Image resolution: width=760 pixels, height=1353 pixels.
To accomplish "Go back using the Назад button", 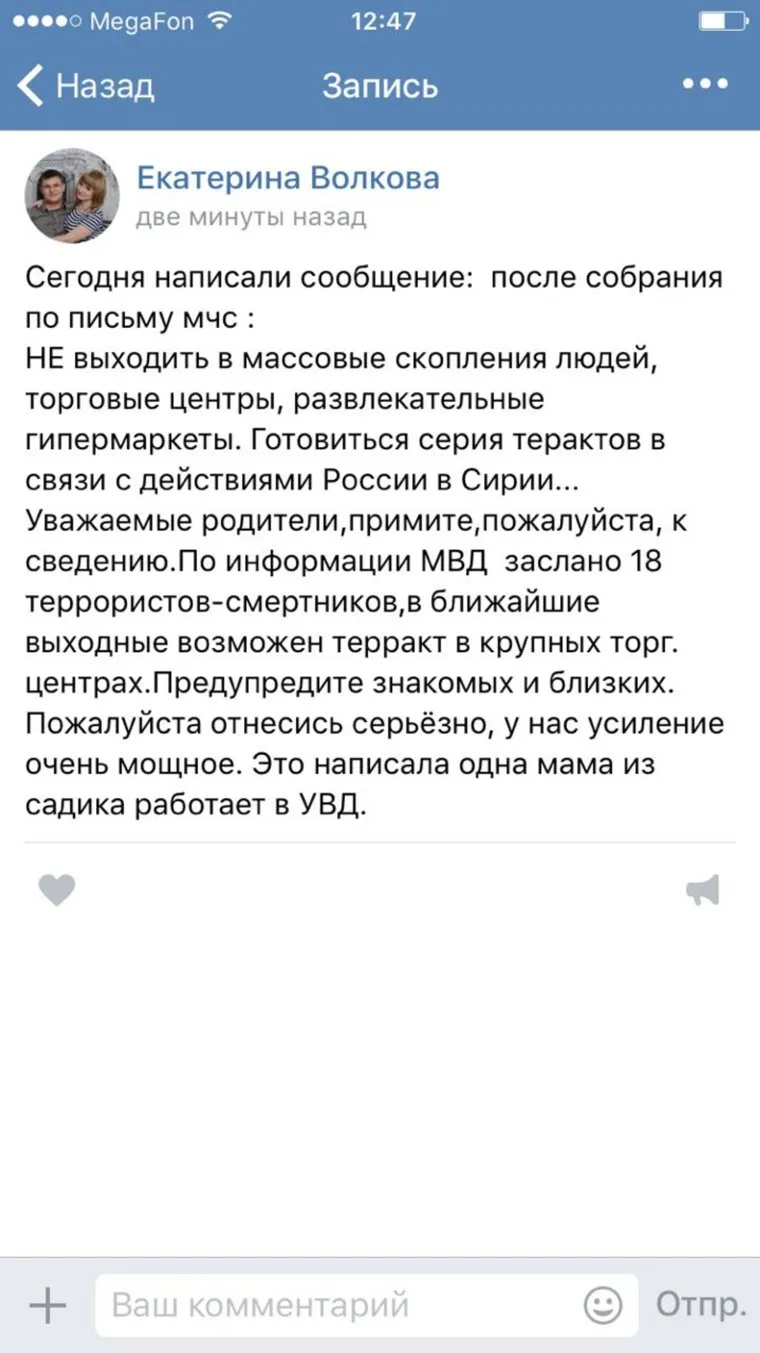I will coord(86,86).
